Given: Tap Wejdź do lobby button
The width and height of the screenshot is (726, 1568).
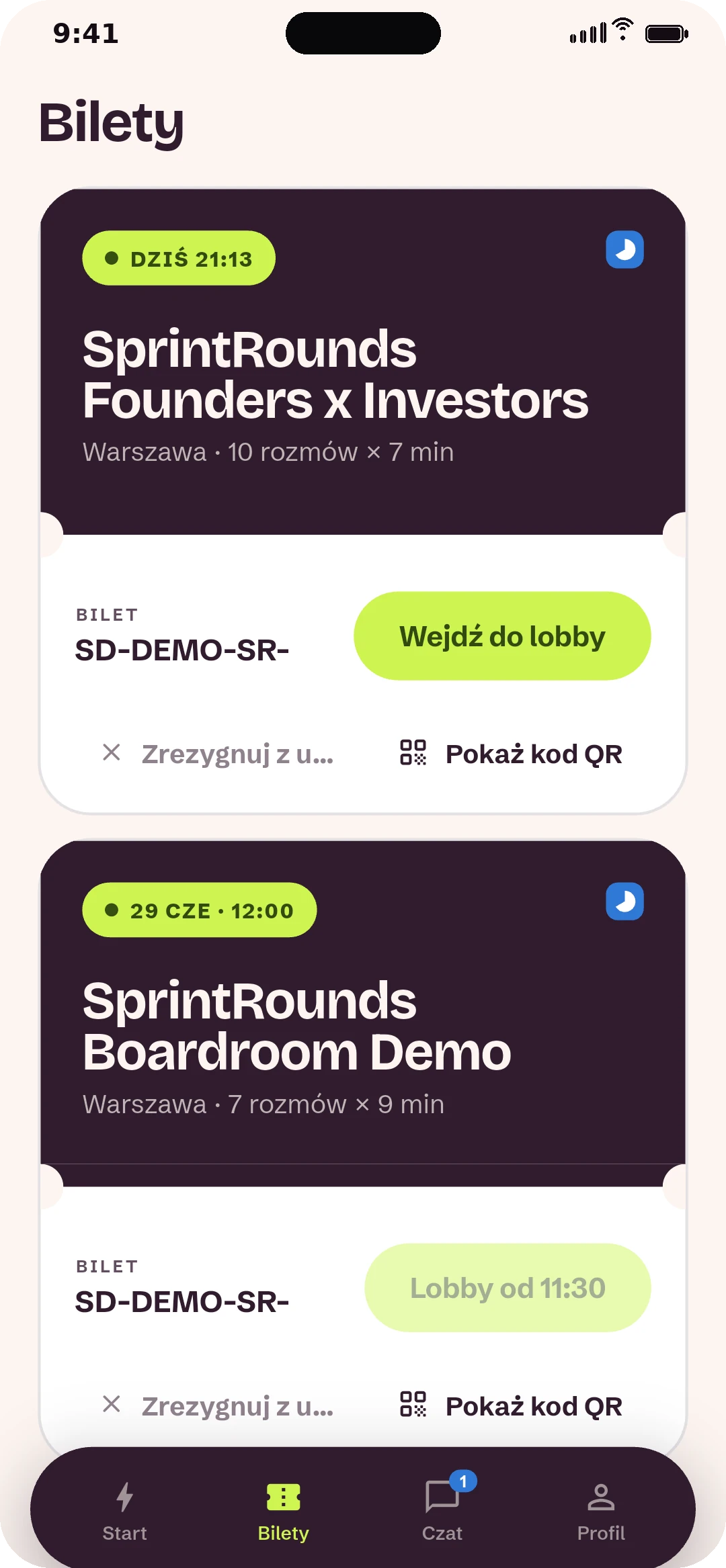Looking at the screenshot, I should [502, 636].
